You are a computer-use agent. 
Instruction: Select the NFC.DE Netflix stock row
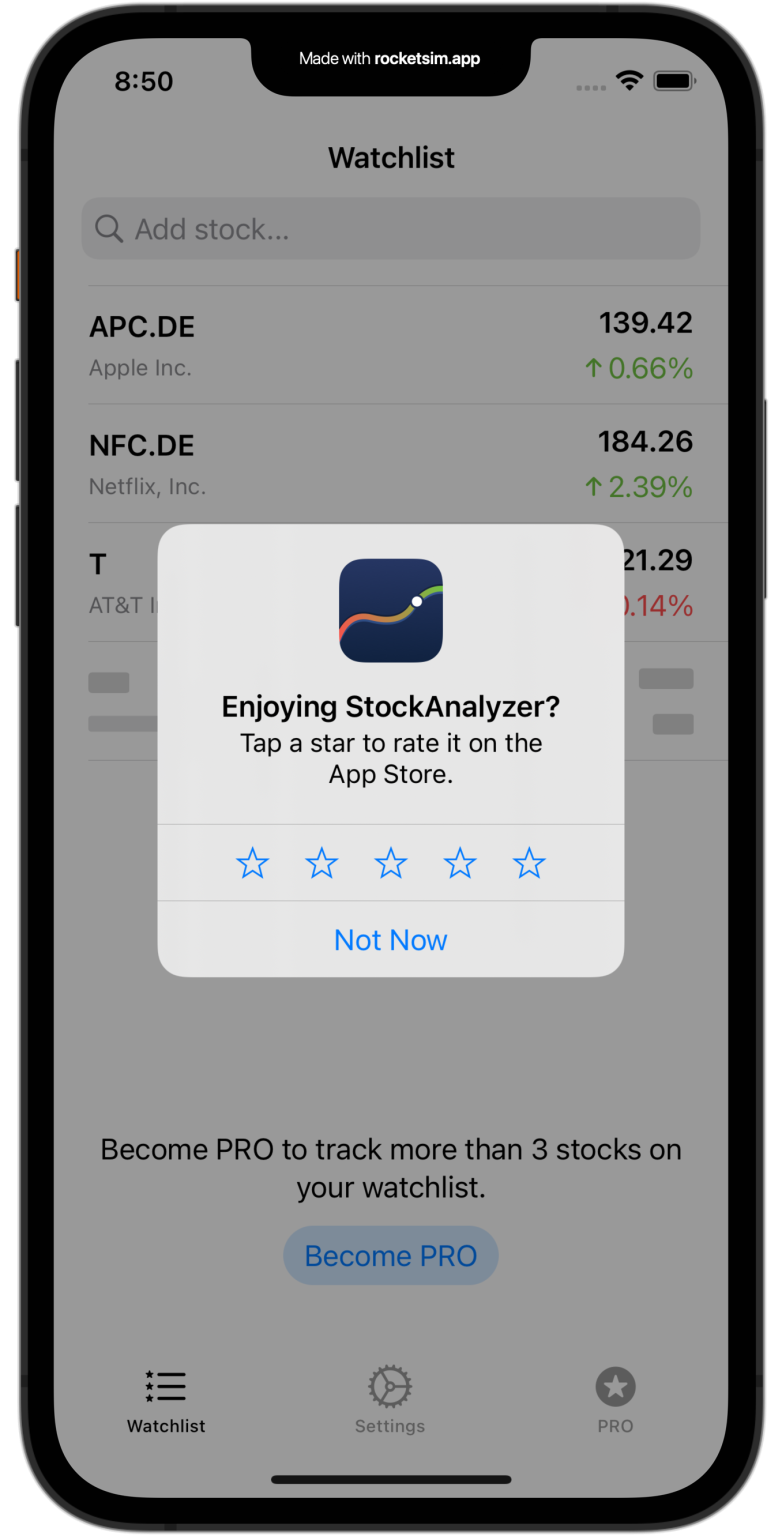pos(390,463)
